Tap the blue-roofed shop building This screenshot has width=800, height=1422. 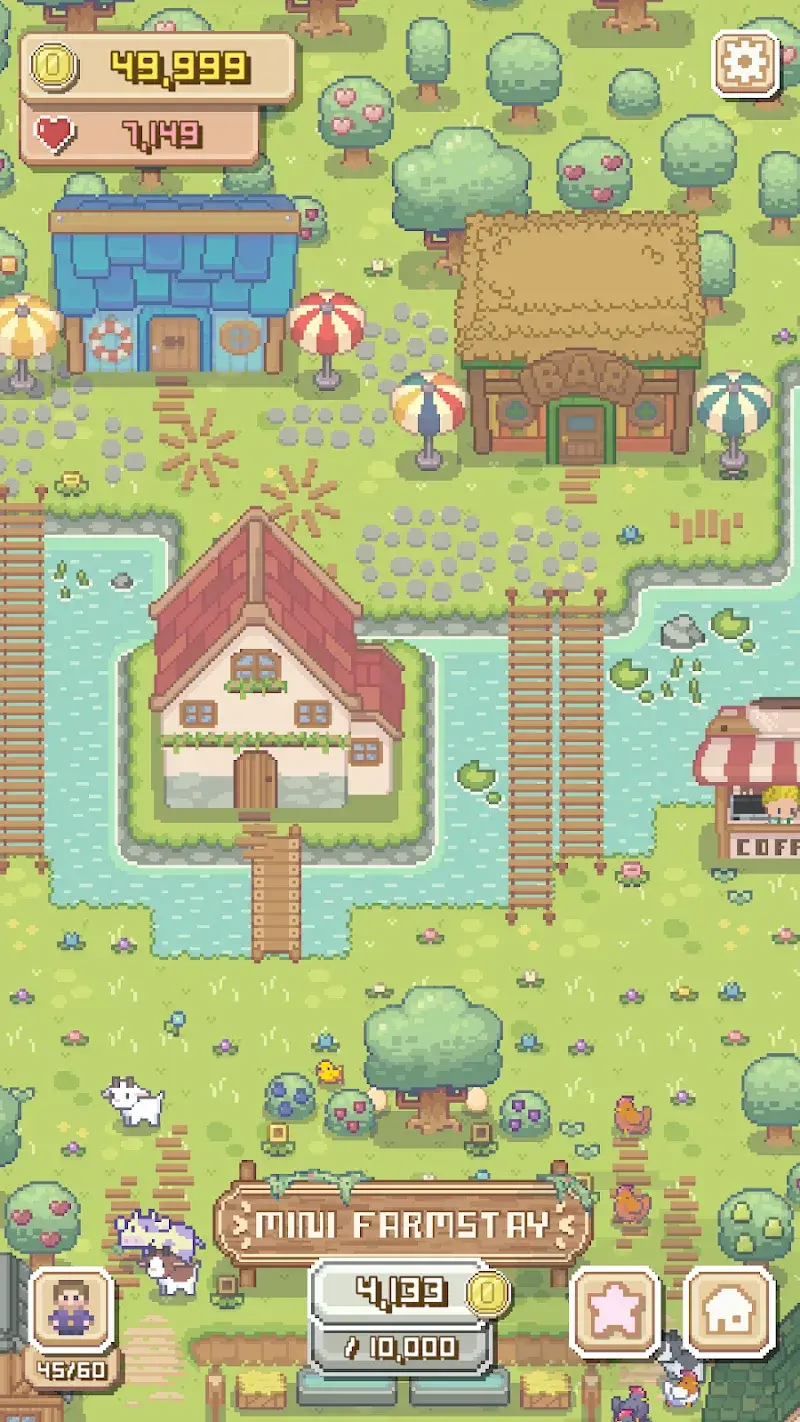(x=175, y=285)
